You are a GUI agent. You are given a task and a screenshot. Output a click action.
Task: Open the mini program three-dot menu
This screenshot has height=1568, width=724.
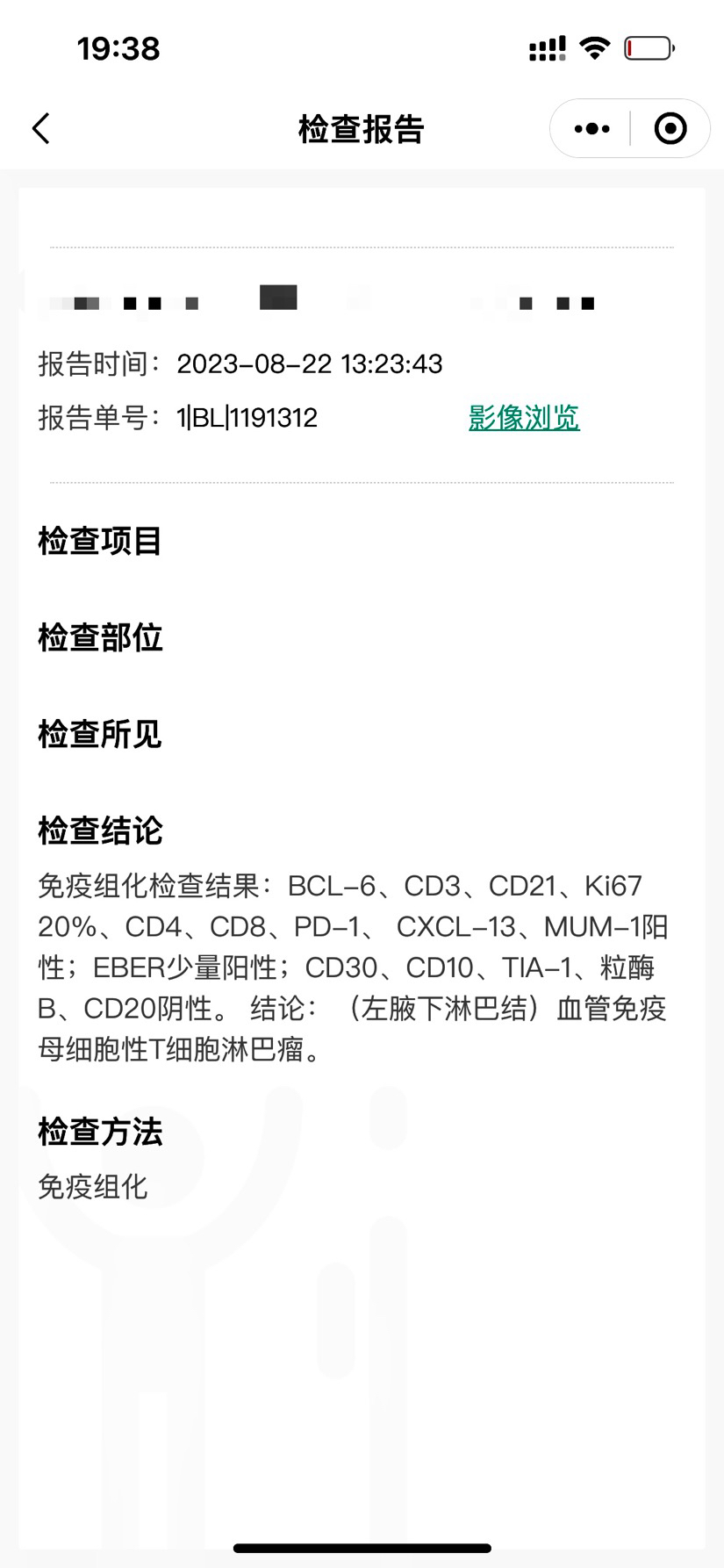tap(591, 129)
